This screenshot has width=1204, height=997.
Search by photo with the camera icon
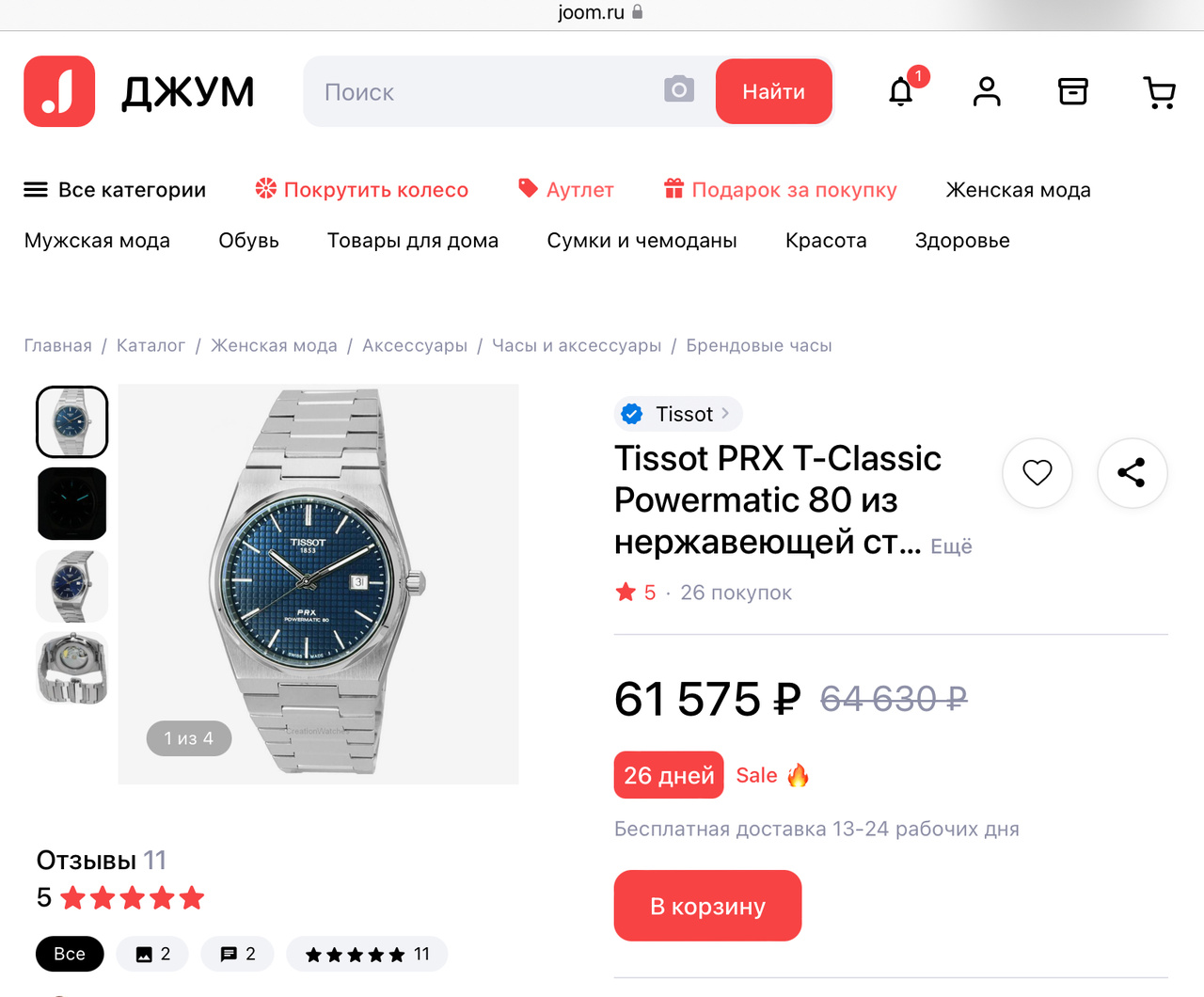coord(678,89)
